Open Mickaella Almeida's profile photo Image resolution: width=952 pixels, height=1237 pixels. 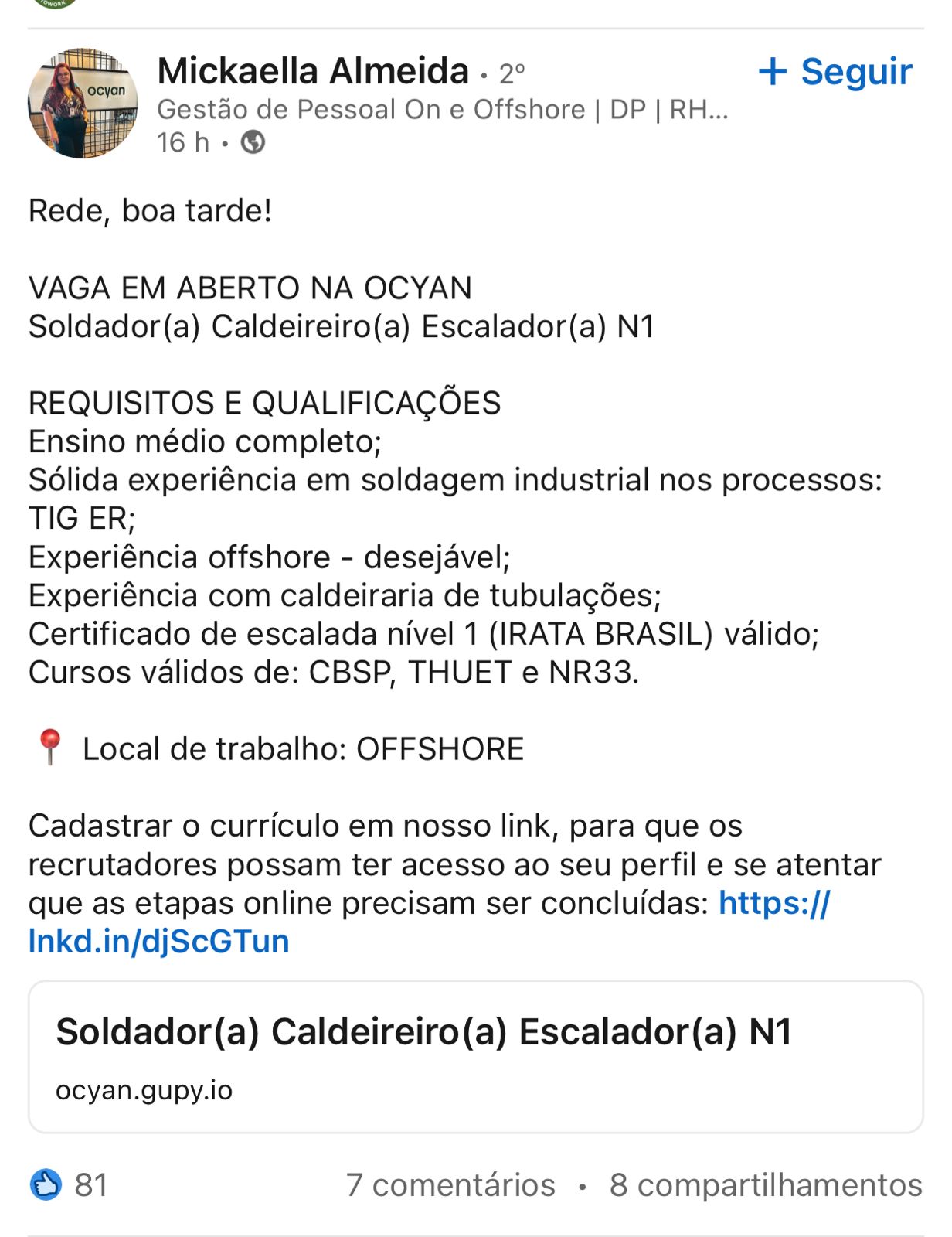[83, 103]
